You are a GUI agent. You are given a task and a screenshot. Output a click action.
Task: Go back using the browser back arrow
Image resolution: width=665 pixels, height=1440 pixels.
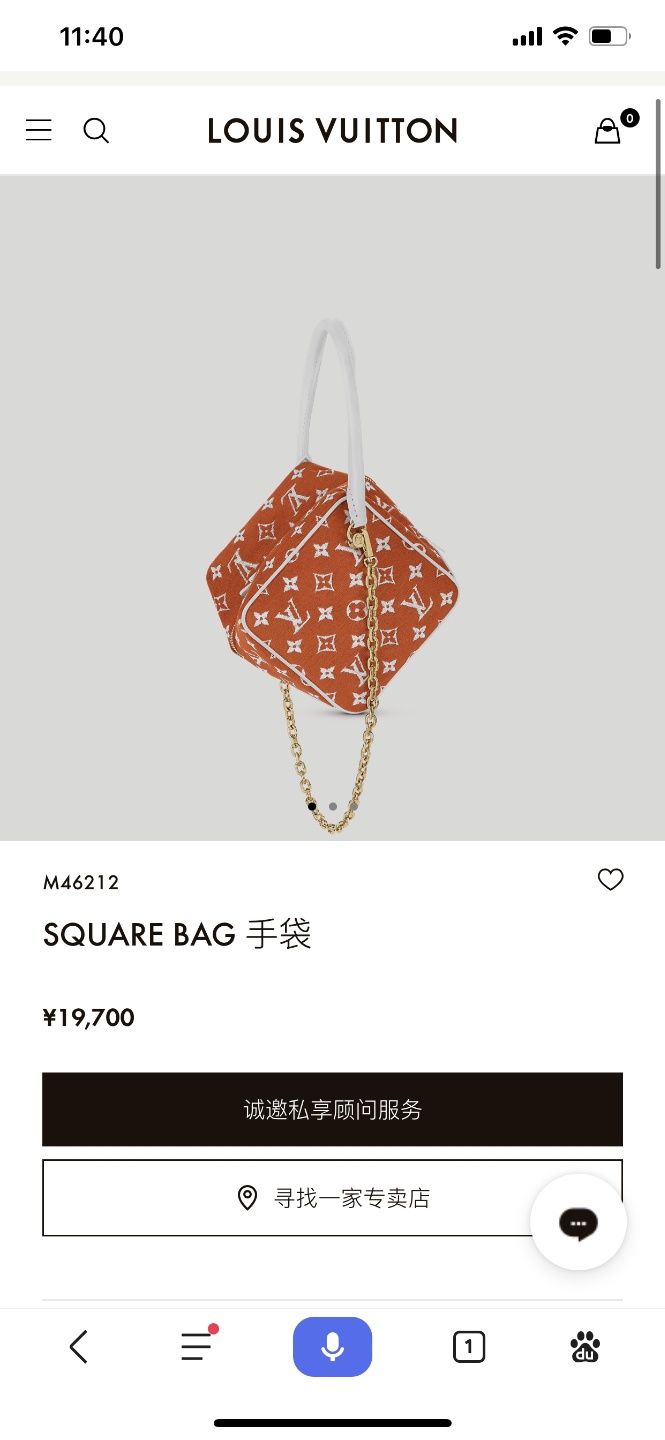[79, 1347]
